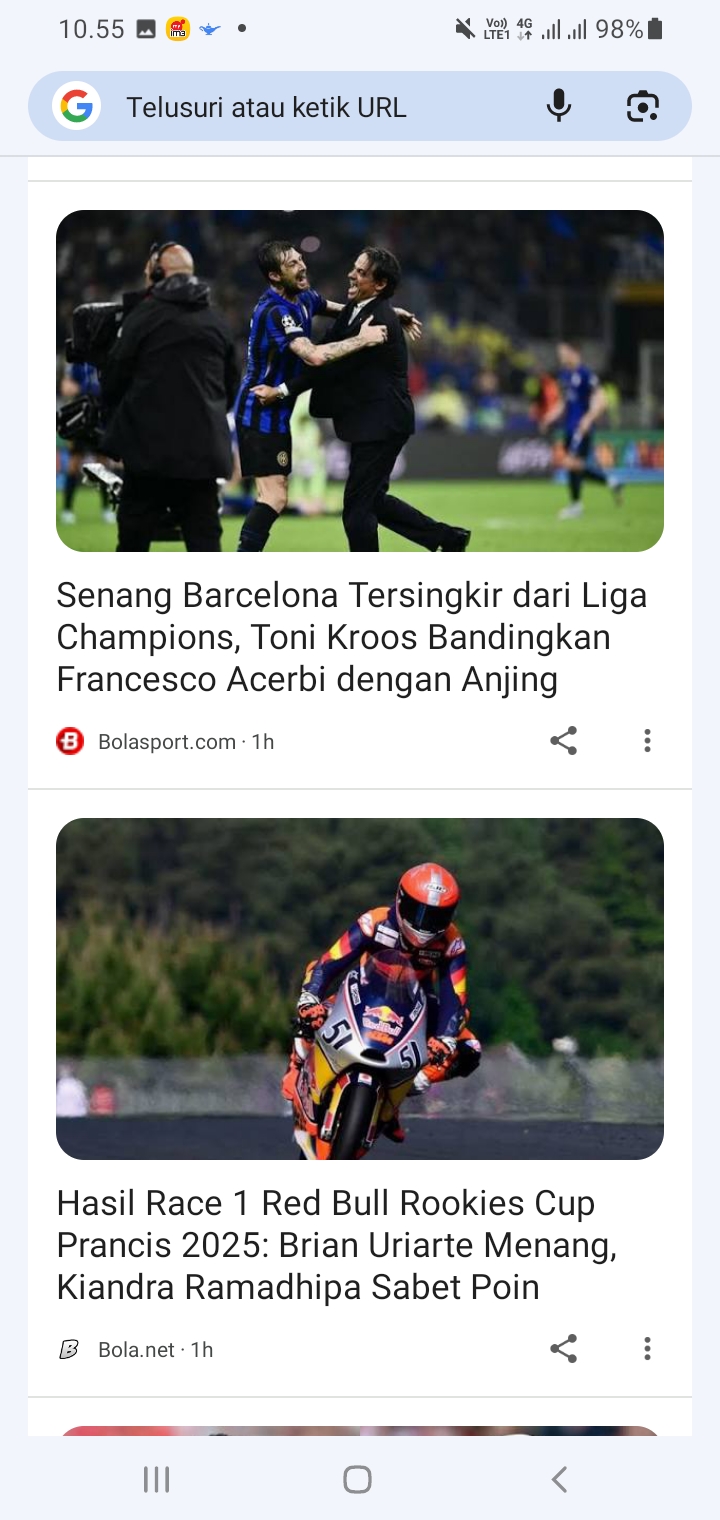Open the Red Bull Rookies Cup article
The height and width of the screenshot is (1520, 720).
337,1245
